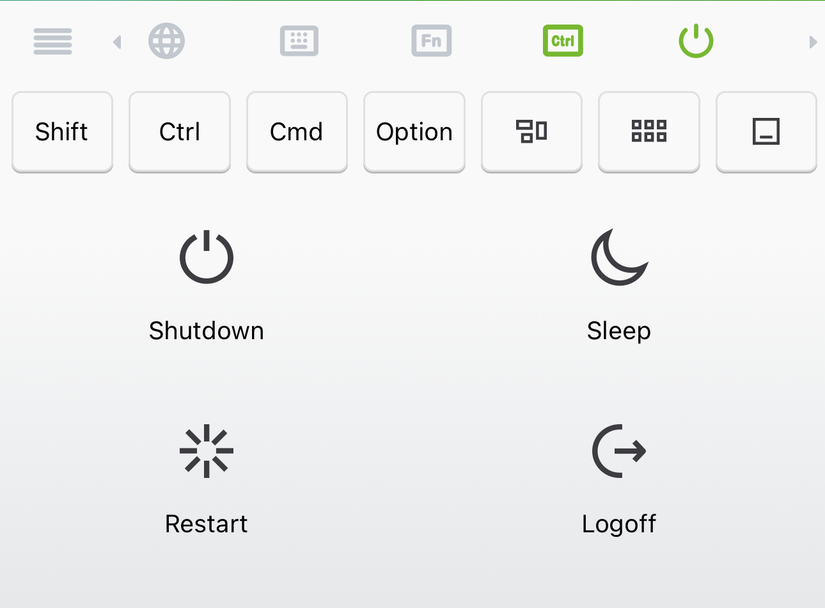Logoff the current user

[x=619, y=478]
